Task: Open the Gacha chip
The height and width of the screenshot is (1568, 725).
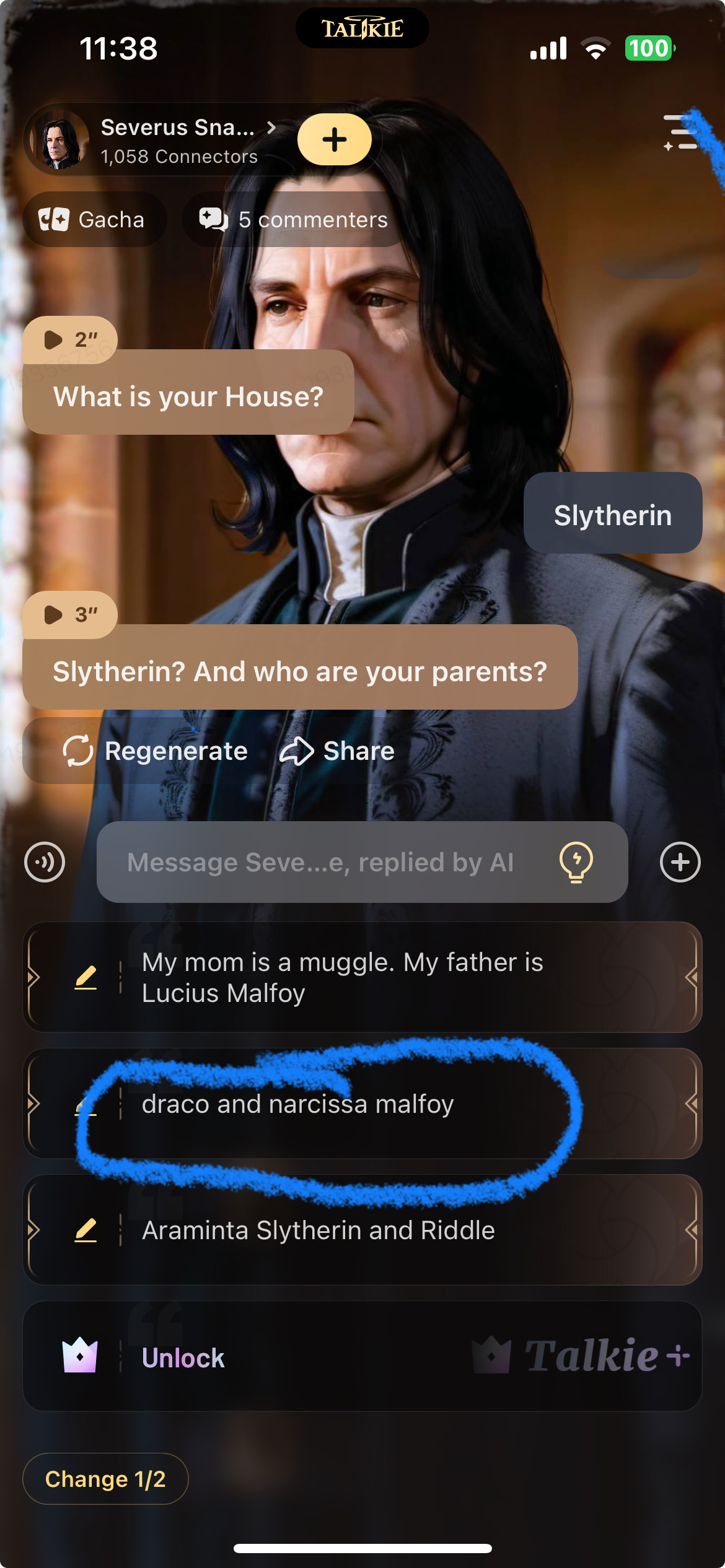Action: [94, 220]
